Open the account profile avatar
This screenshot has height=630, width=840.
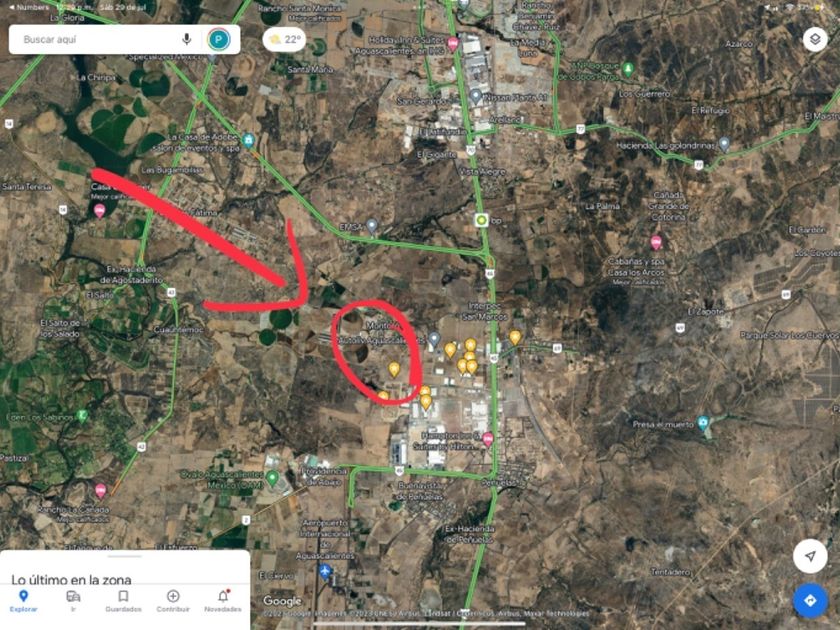pyautogui.click(x=218, y=40)
